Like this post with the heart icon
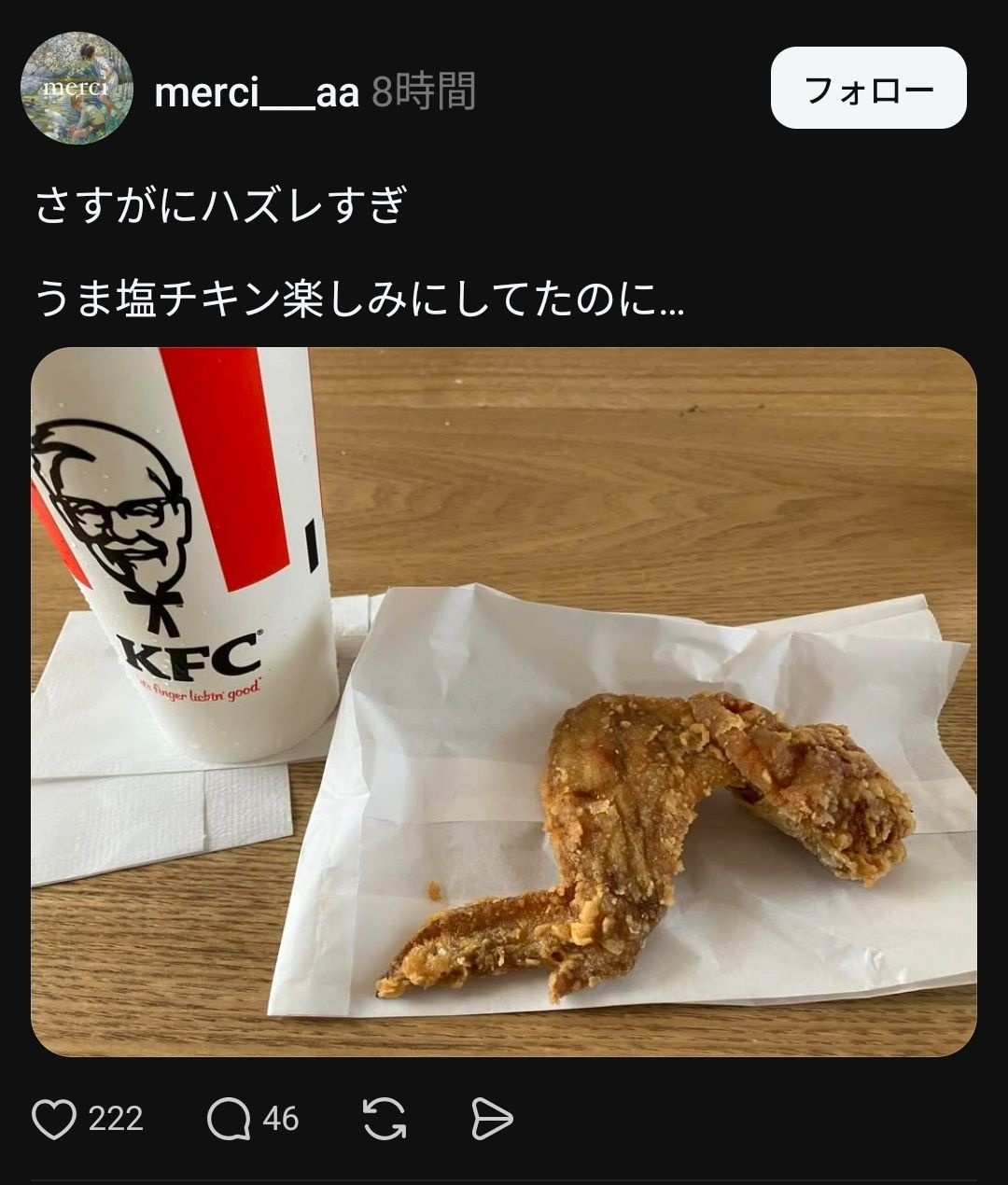Image resolution: width=1008 pixels, height=1185 pixels. tap(54, 1118)
